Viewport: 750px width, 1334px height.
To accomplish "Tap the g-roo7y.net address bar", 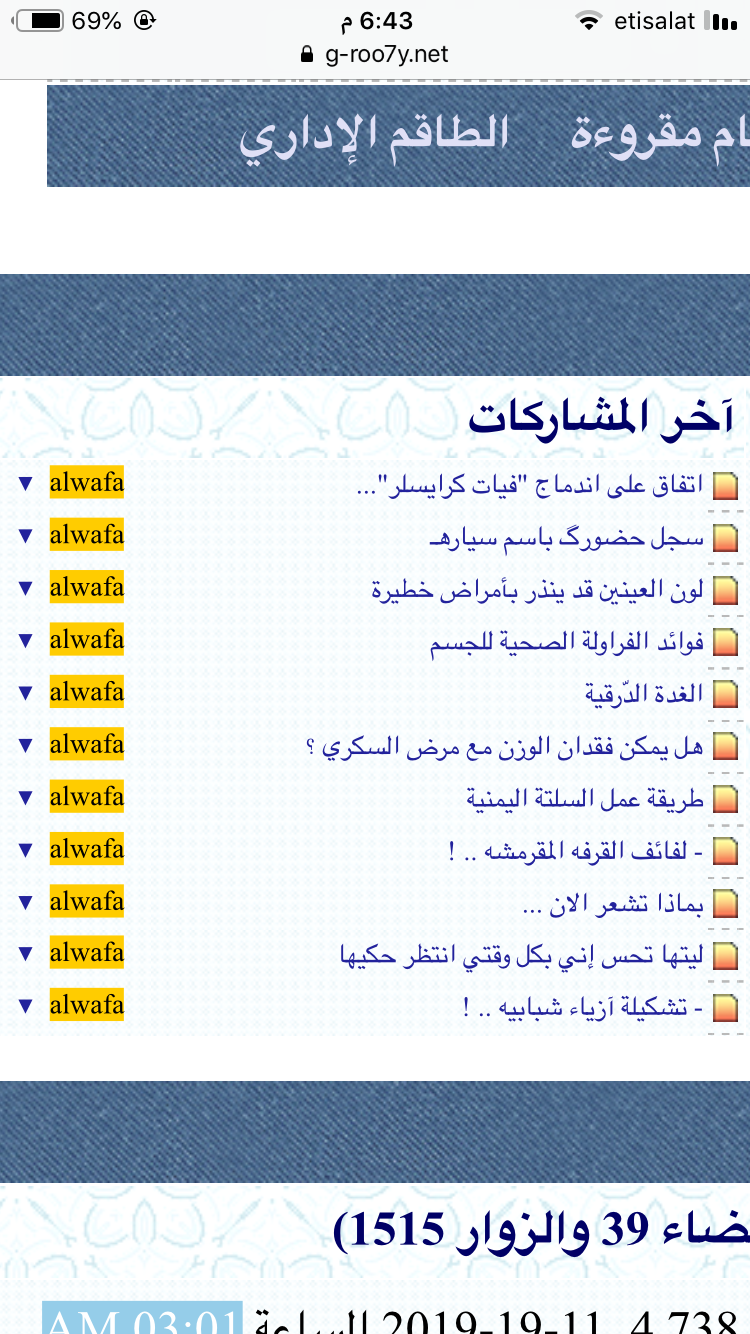I will pos(375,54).
